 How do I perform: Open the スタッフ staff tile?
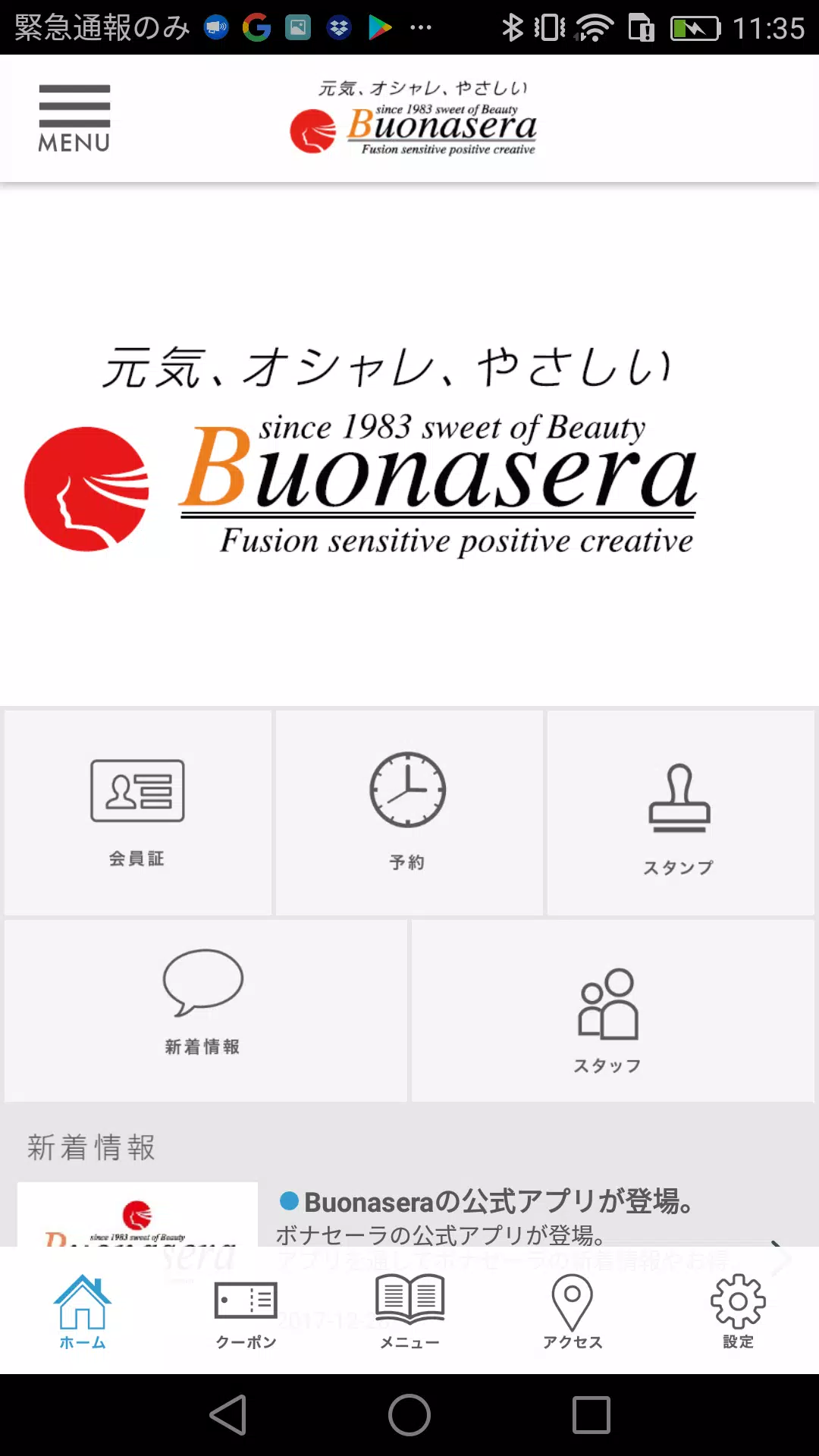tap(611, 1009)
